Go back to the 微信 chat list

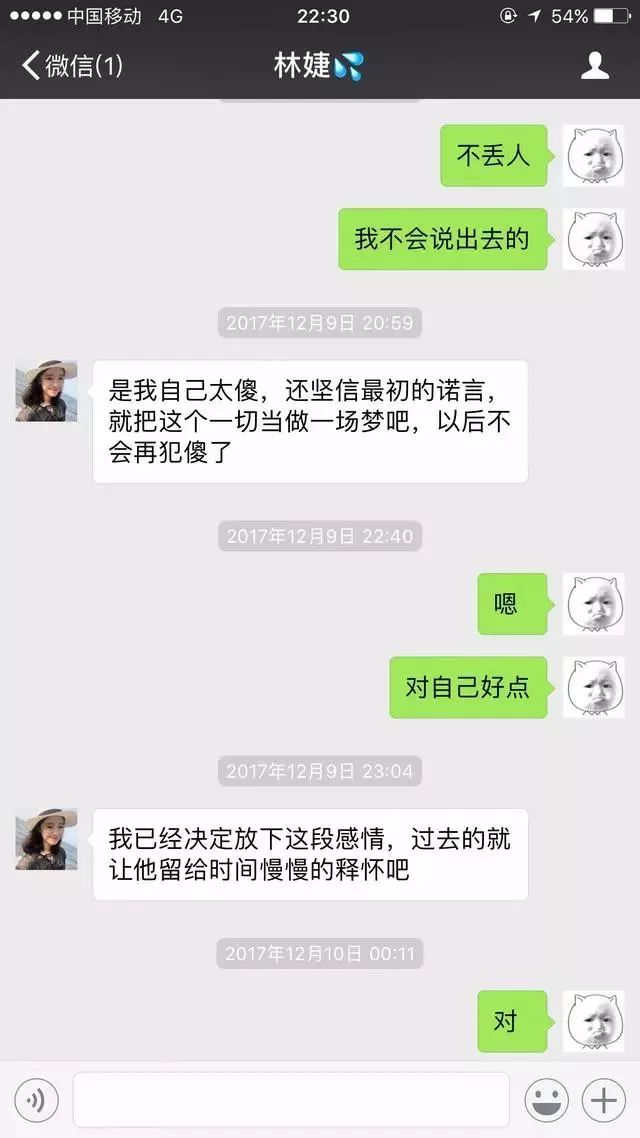72,66
